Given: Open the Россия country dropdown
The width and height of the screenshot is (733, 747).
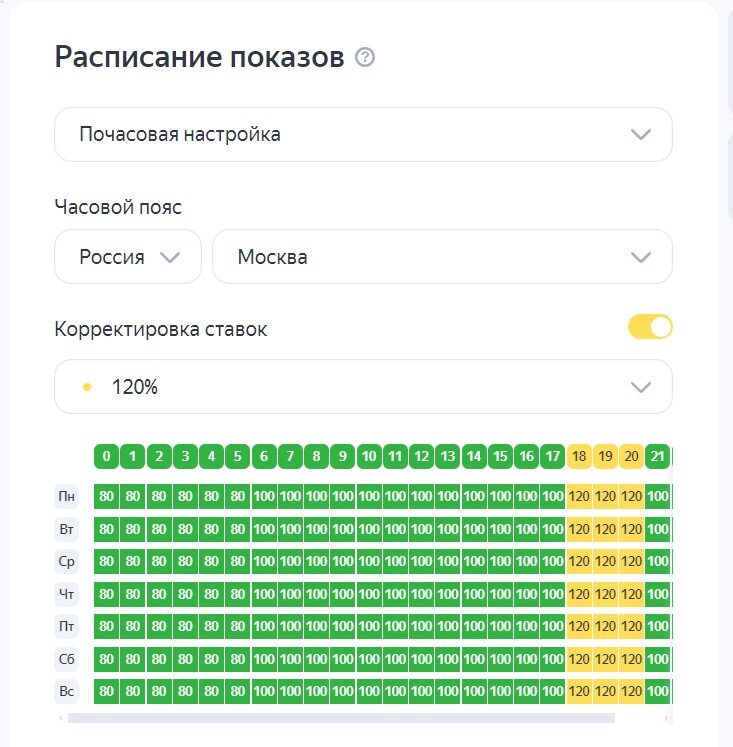Looking at the screenshot, I should click(128, 257).
